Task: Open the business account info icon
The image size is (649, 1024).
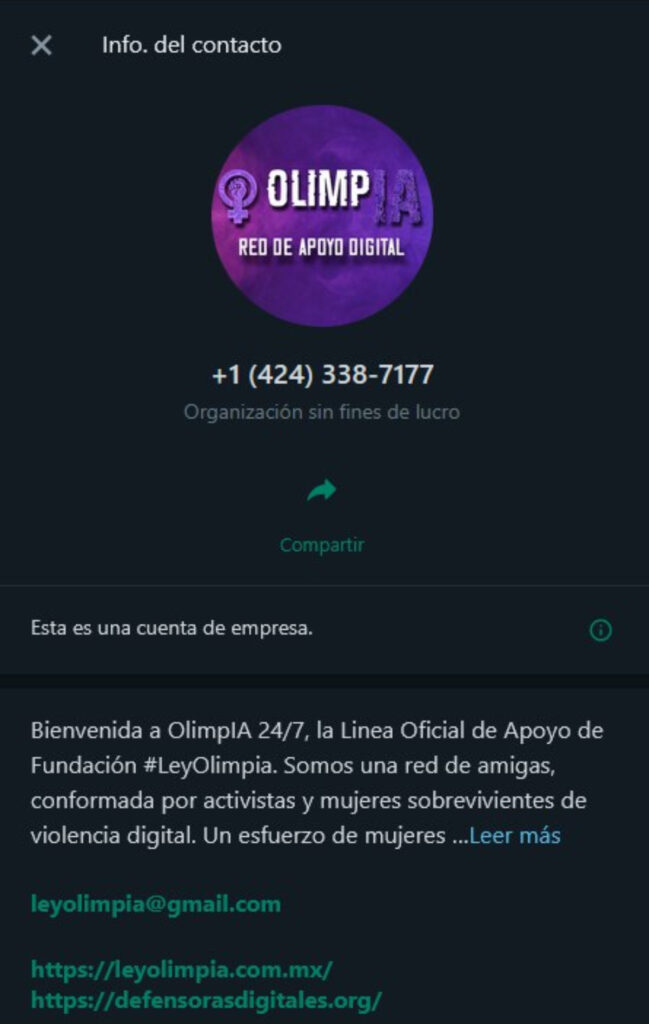Action: (600, 630)
